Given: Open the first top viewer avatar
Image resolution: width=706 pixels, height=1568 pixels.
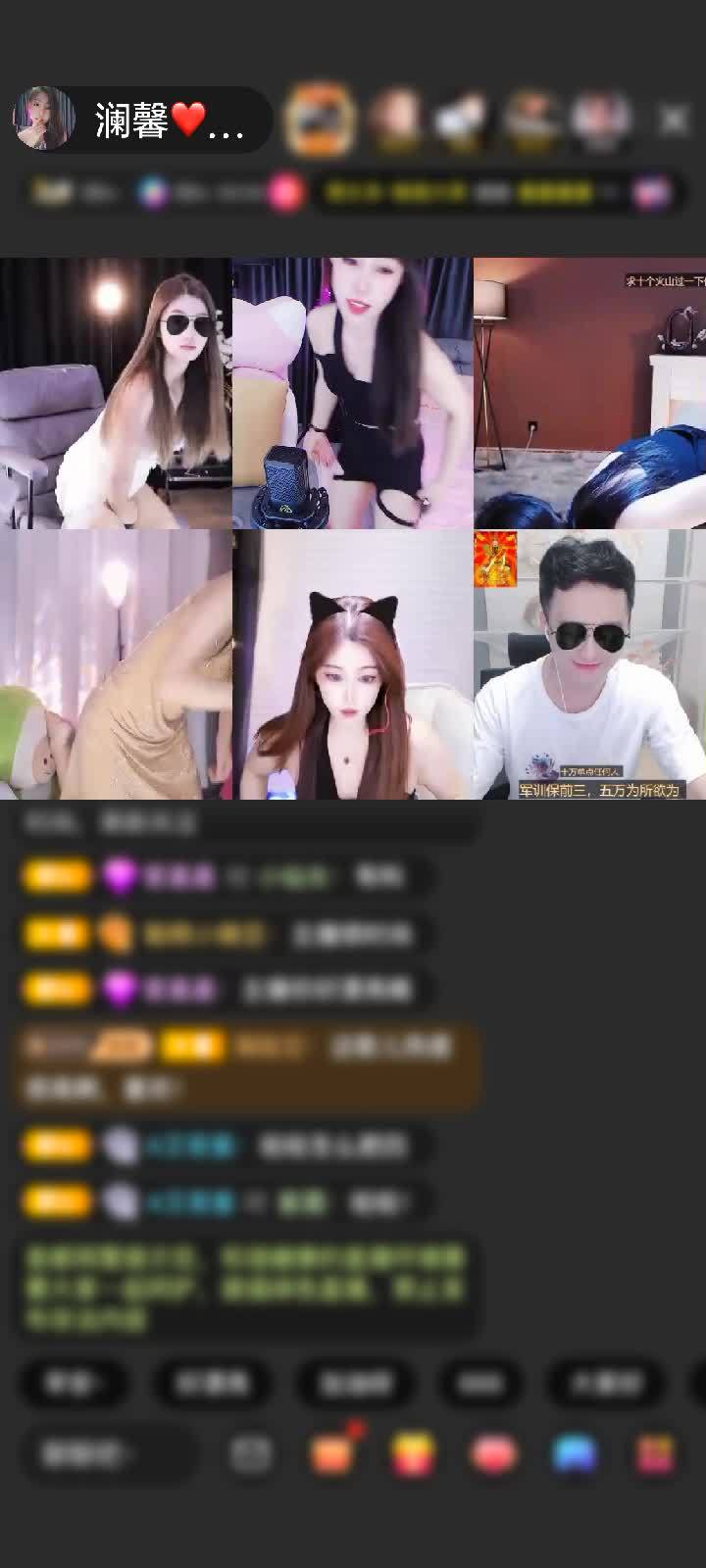Looking at the screenshot, I should tap(319, 120).
